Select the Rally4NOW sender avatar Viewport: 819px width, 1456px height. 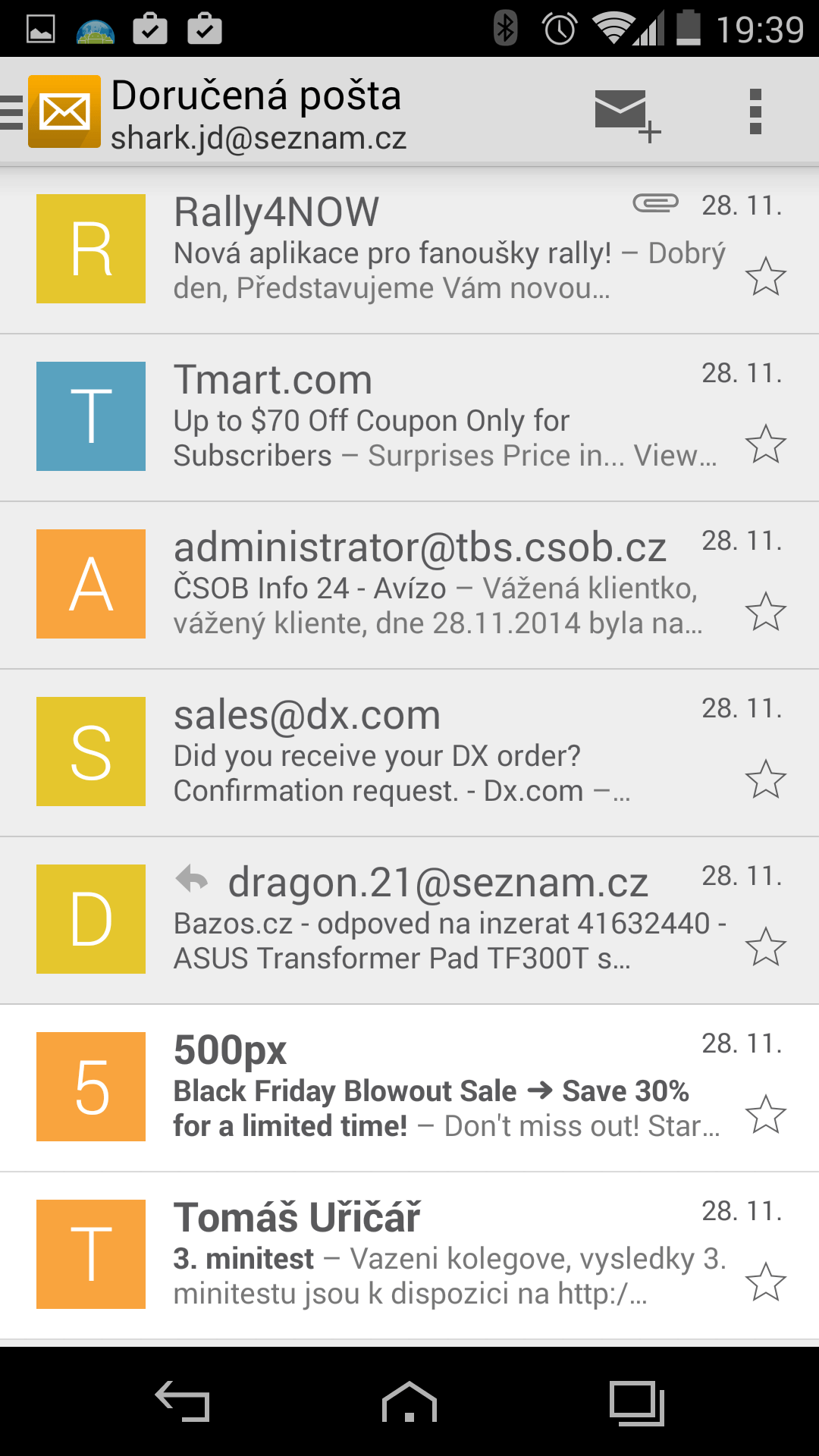tap(91, 249)
